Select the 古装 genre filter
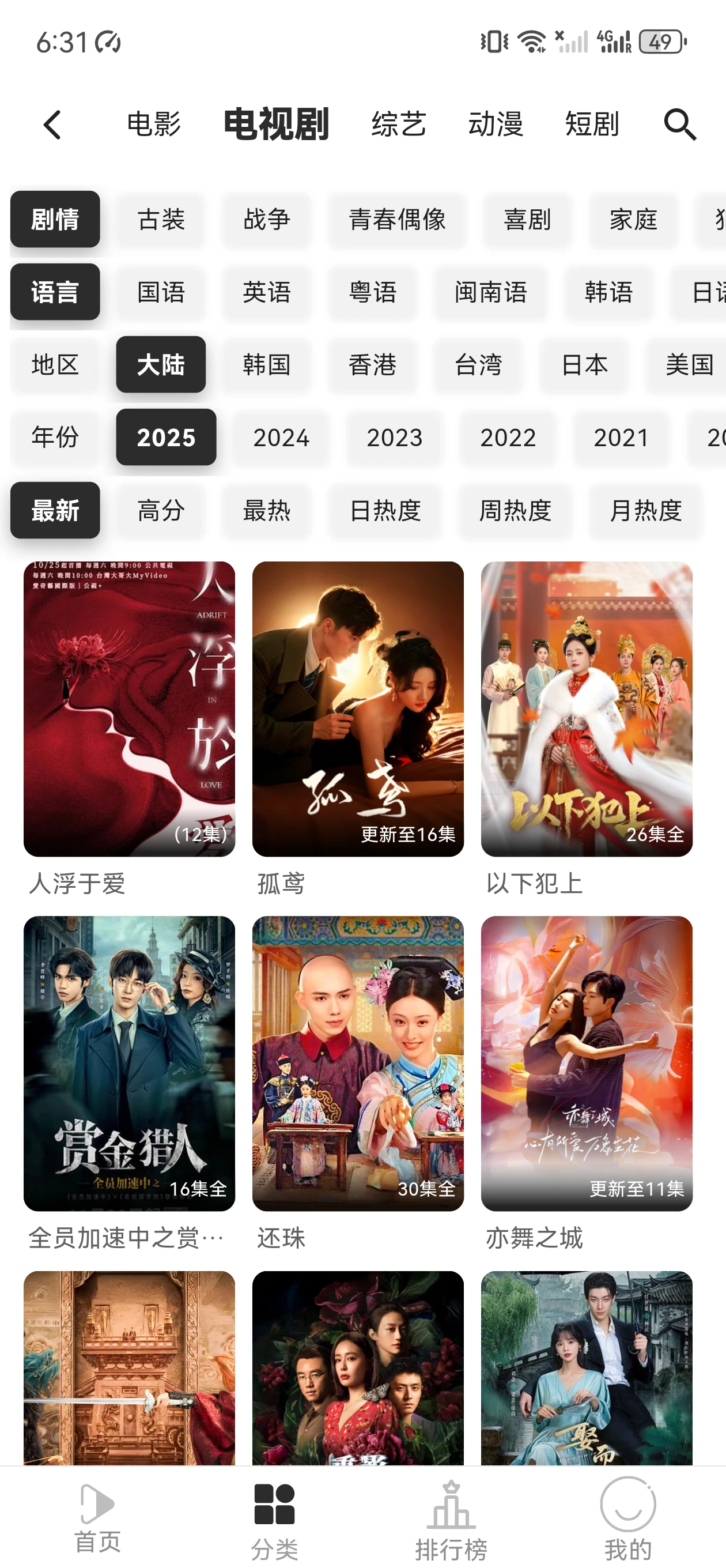726x1568 pixels. 160,220
